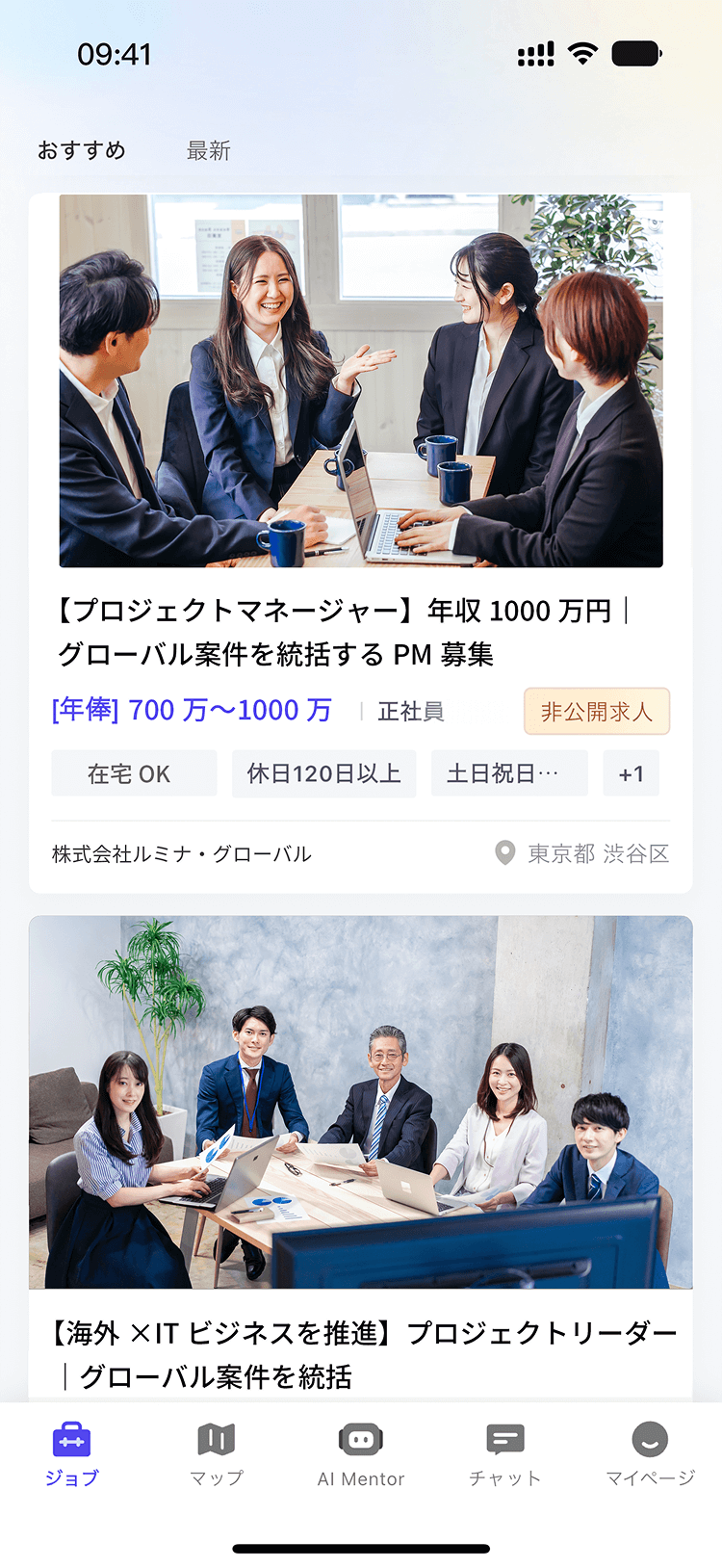Tap the 休日120日以上 tag chip
The height and width of the screenshot is (1568, 722).
point(323,773)
